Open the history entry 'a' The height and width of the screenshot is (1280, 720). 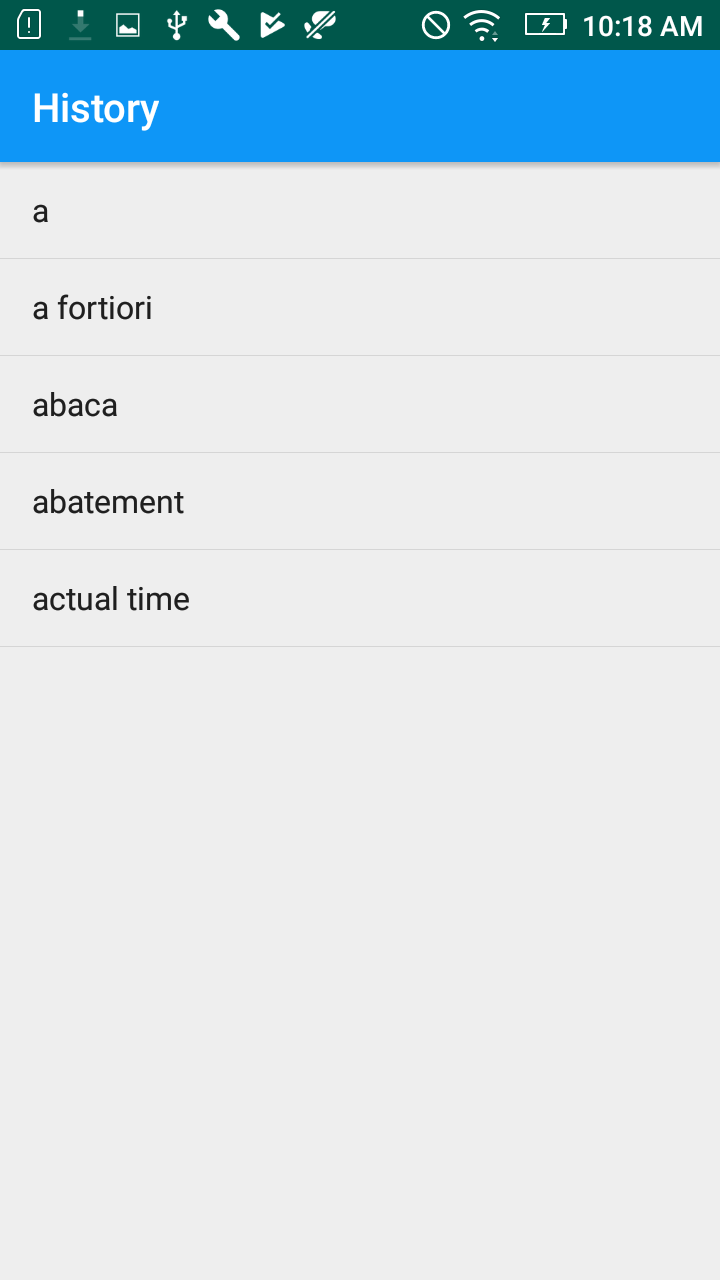[x=360, y=211]
